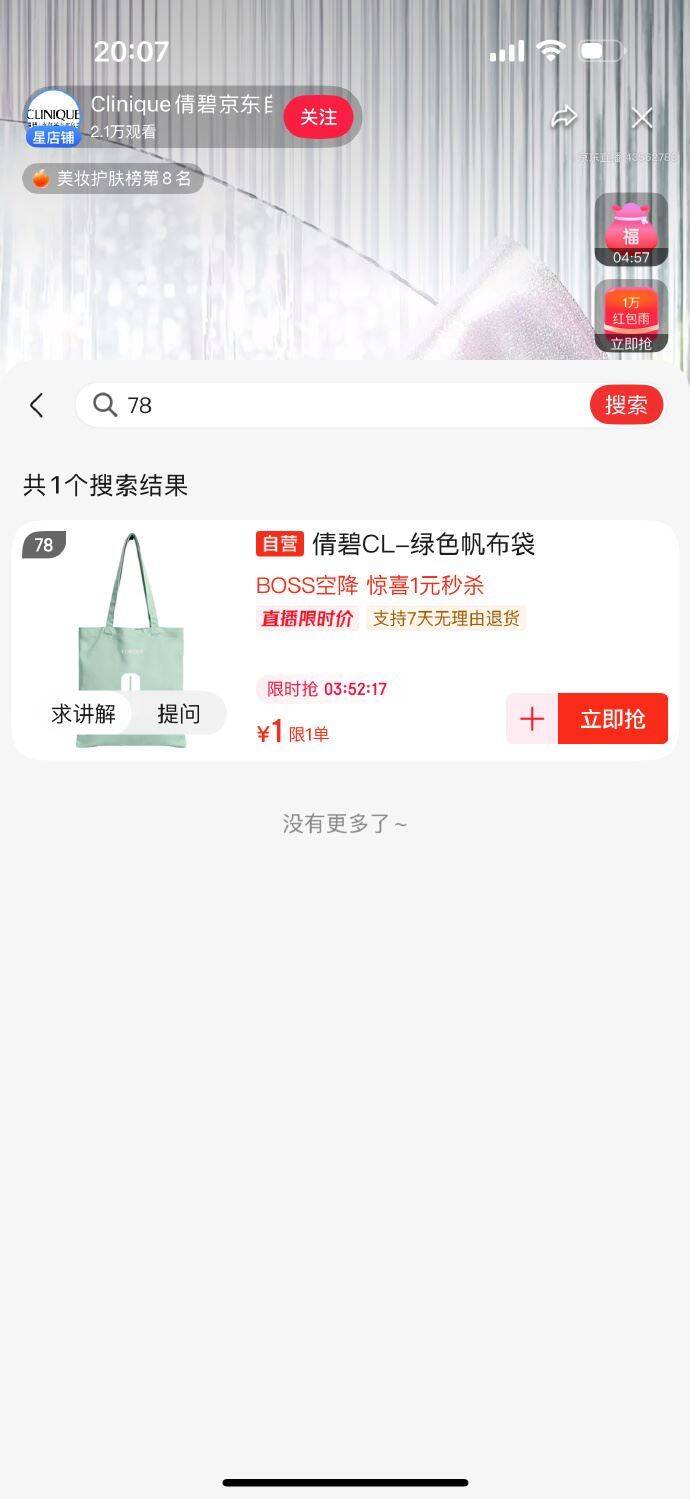Request explanation with 求讲解

pos(84,714)
